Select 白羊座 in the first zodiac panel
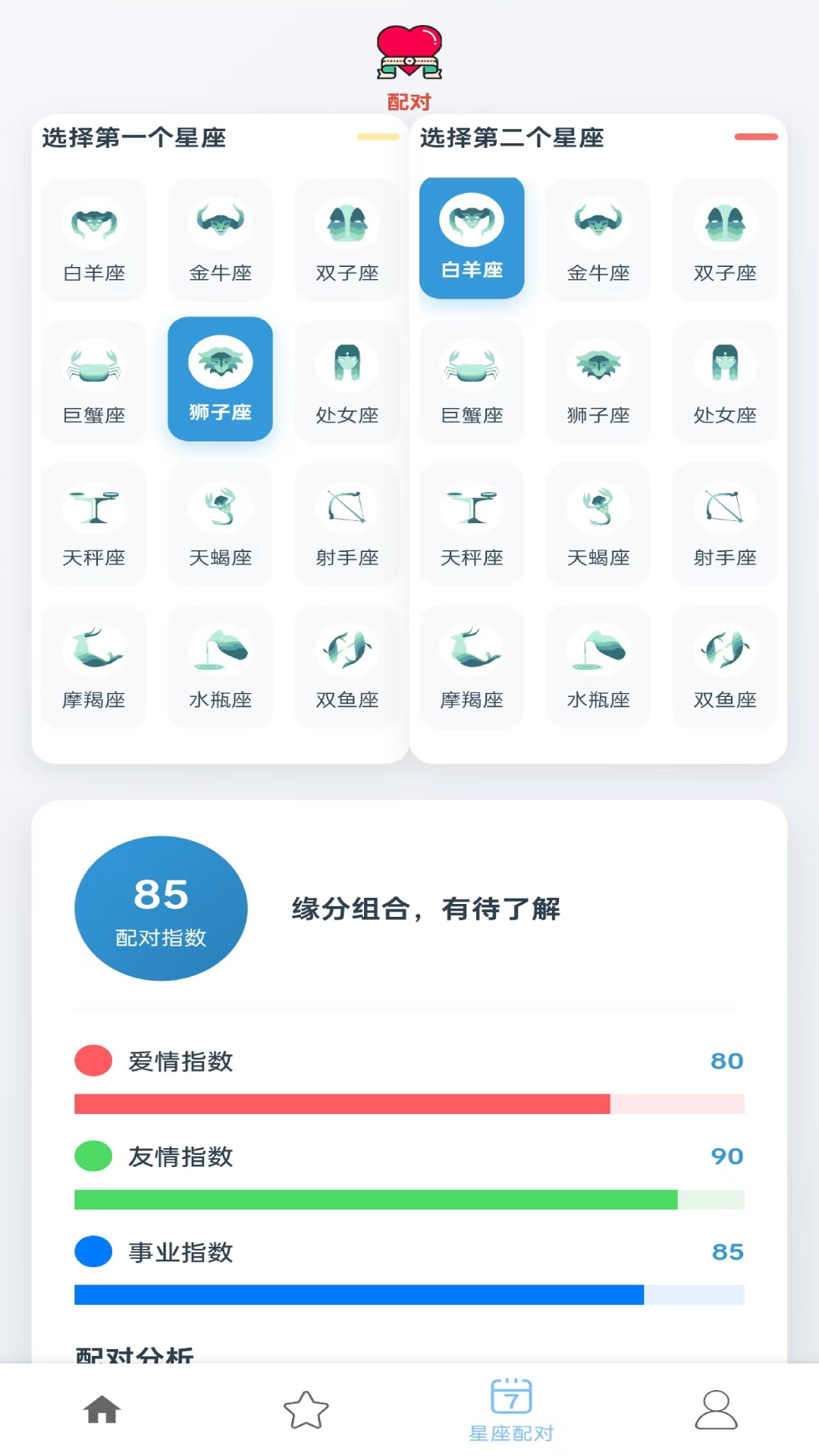 (94, 239)
